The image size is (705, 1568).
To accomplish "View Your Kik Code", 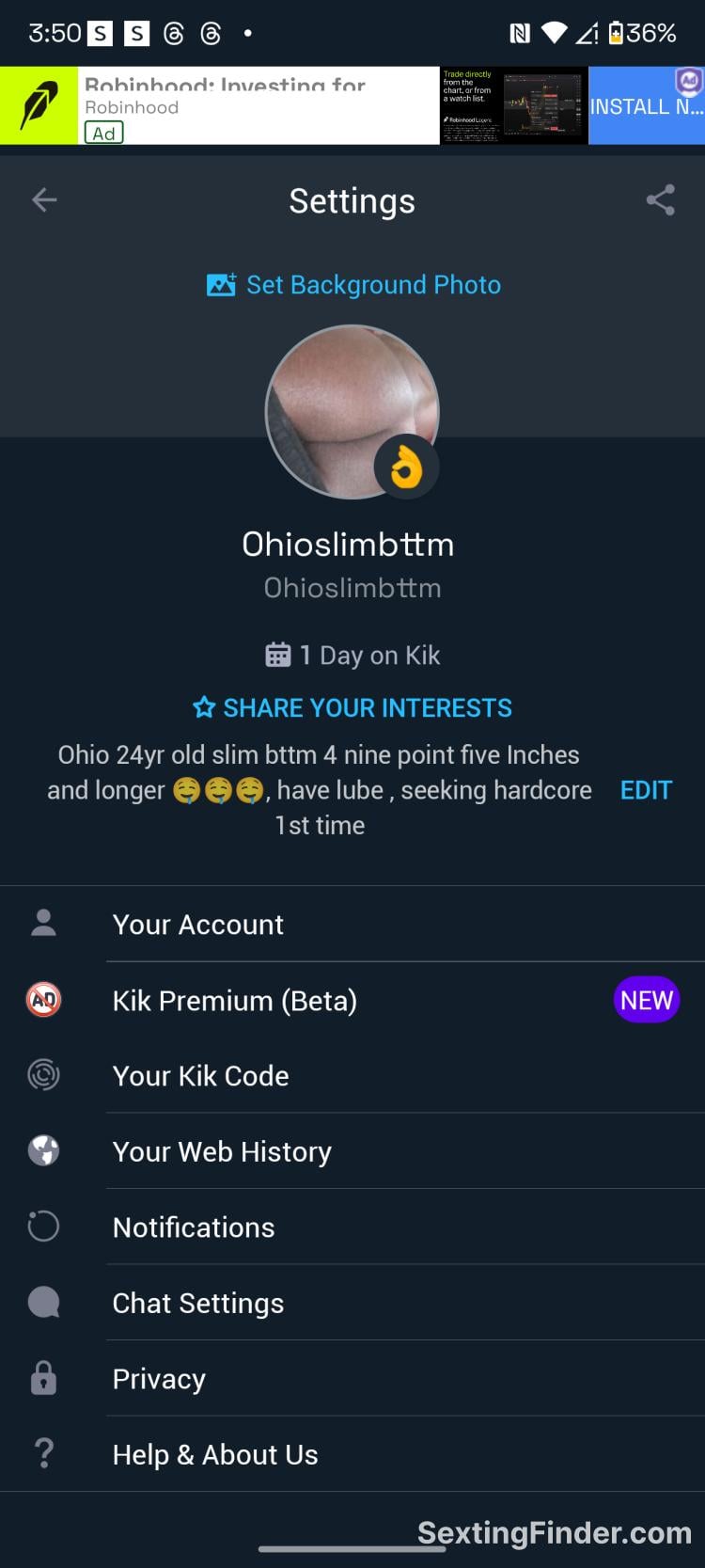I will [200, 1076].
